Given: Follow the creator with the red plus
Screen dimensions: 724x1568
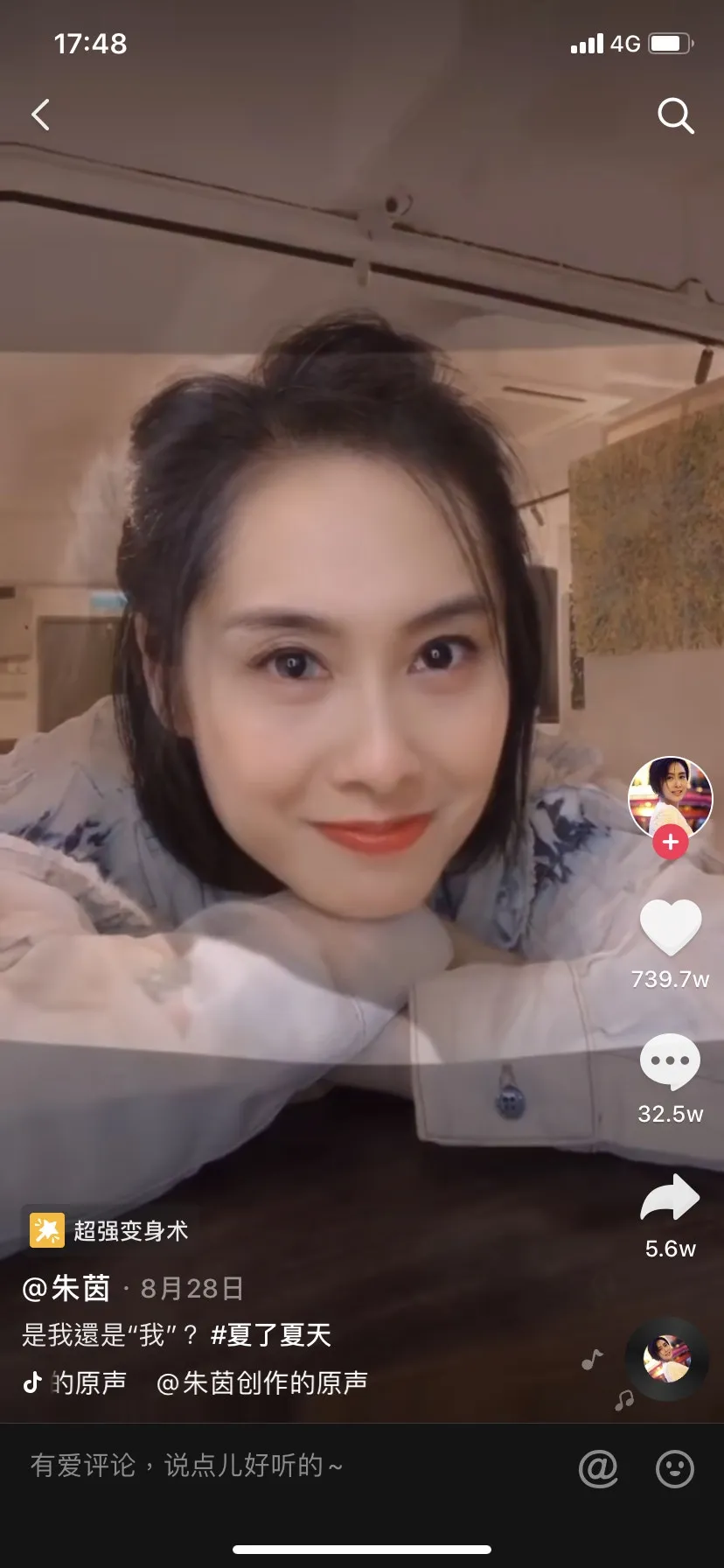Looking at the screenshot, I should pos(671,842).
